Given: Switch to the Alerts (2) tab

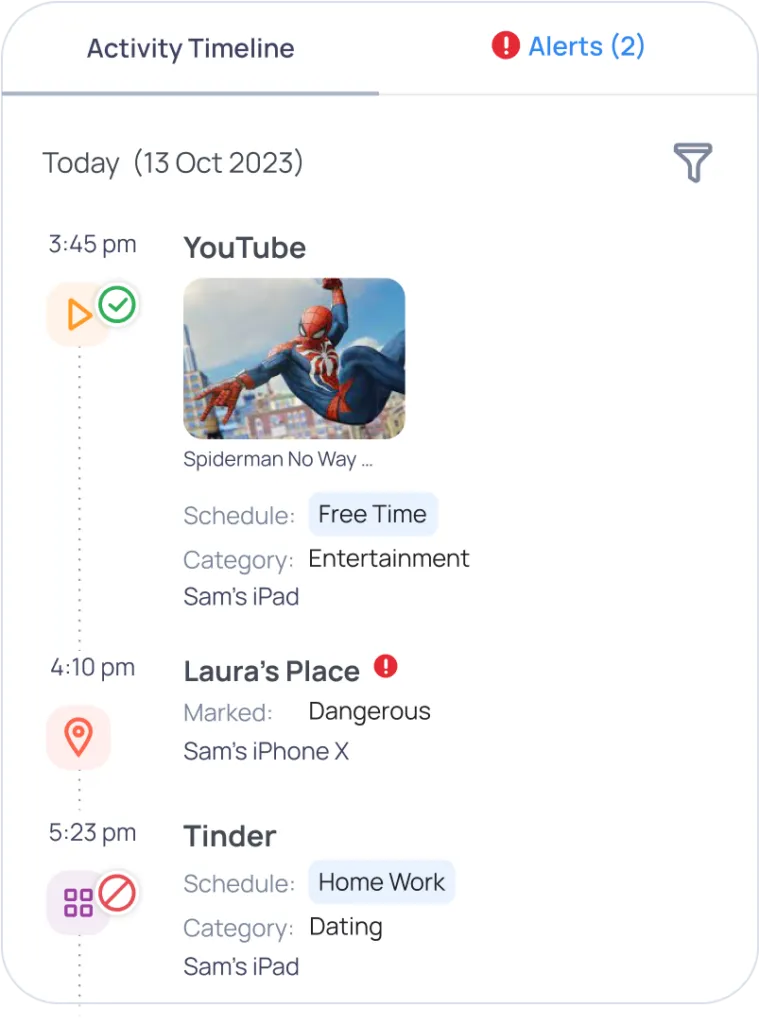Looking at the screenshot, I should coord(568,47).
